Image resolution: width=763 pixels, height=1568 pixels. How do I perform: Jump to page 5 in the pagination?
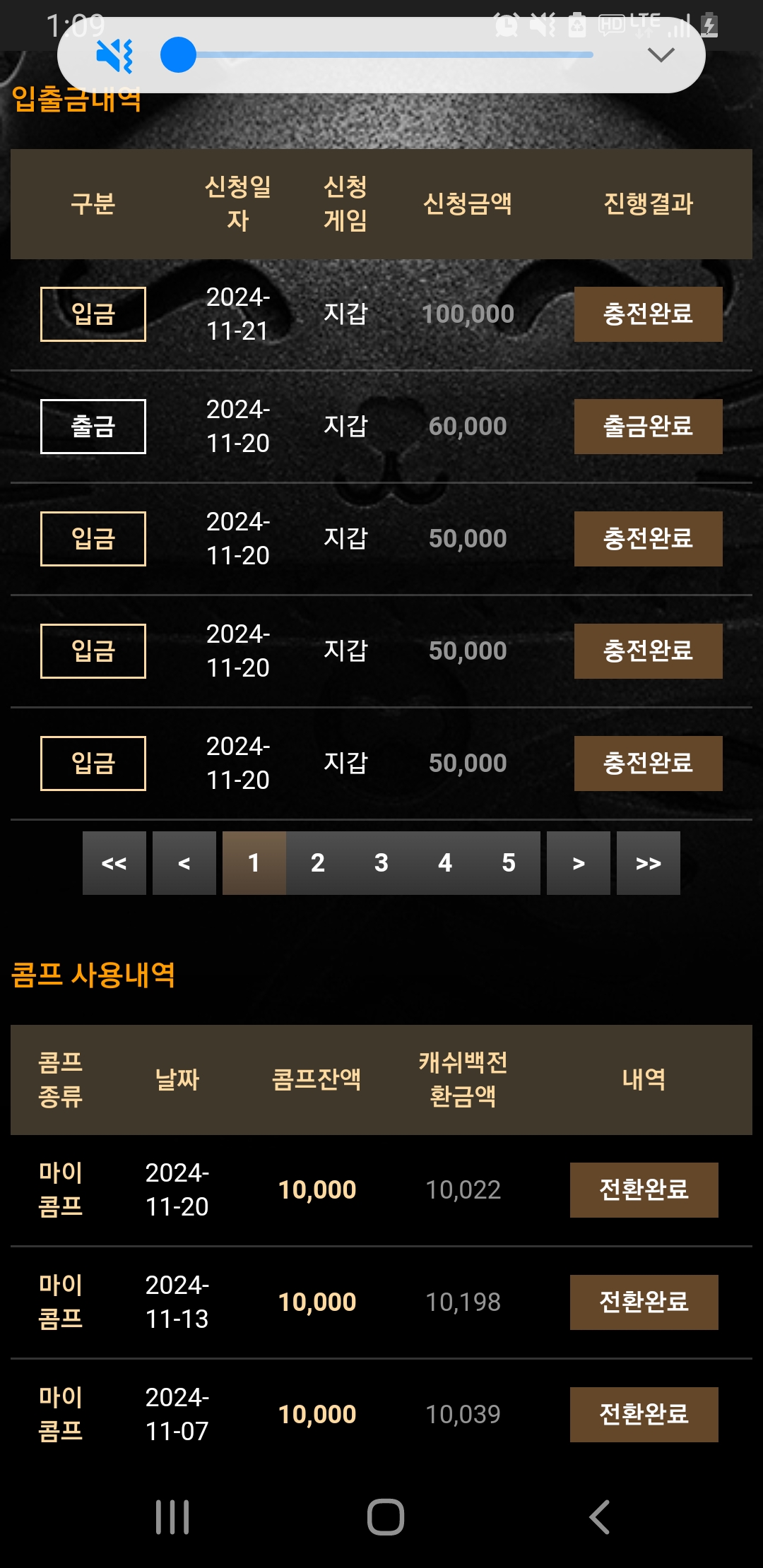[x=509, y=863]
